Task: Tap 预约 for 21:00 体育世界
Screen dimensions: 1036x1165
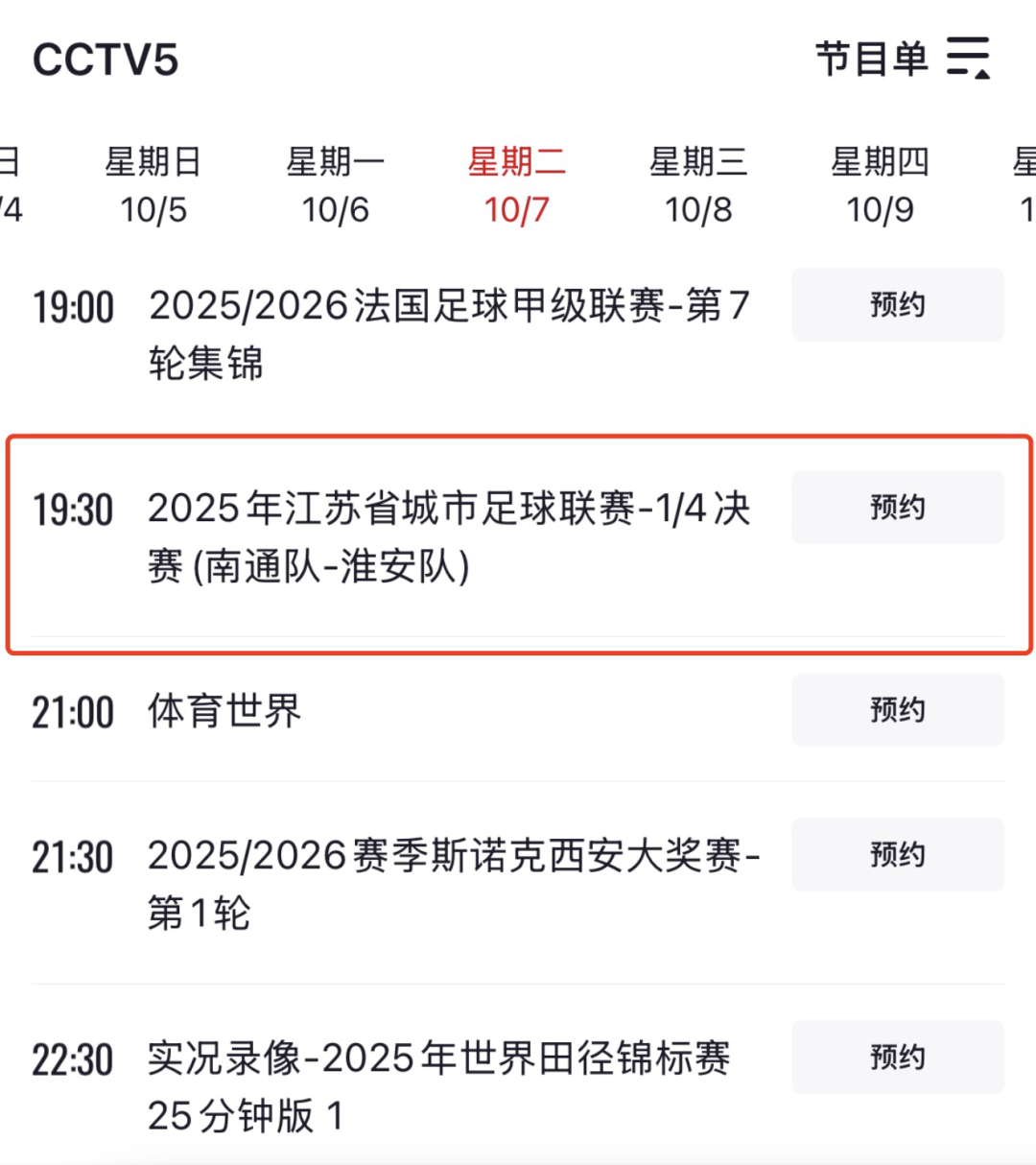Action: [897, 710]
